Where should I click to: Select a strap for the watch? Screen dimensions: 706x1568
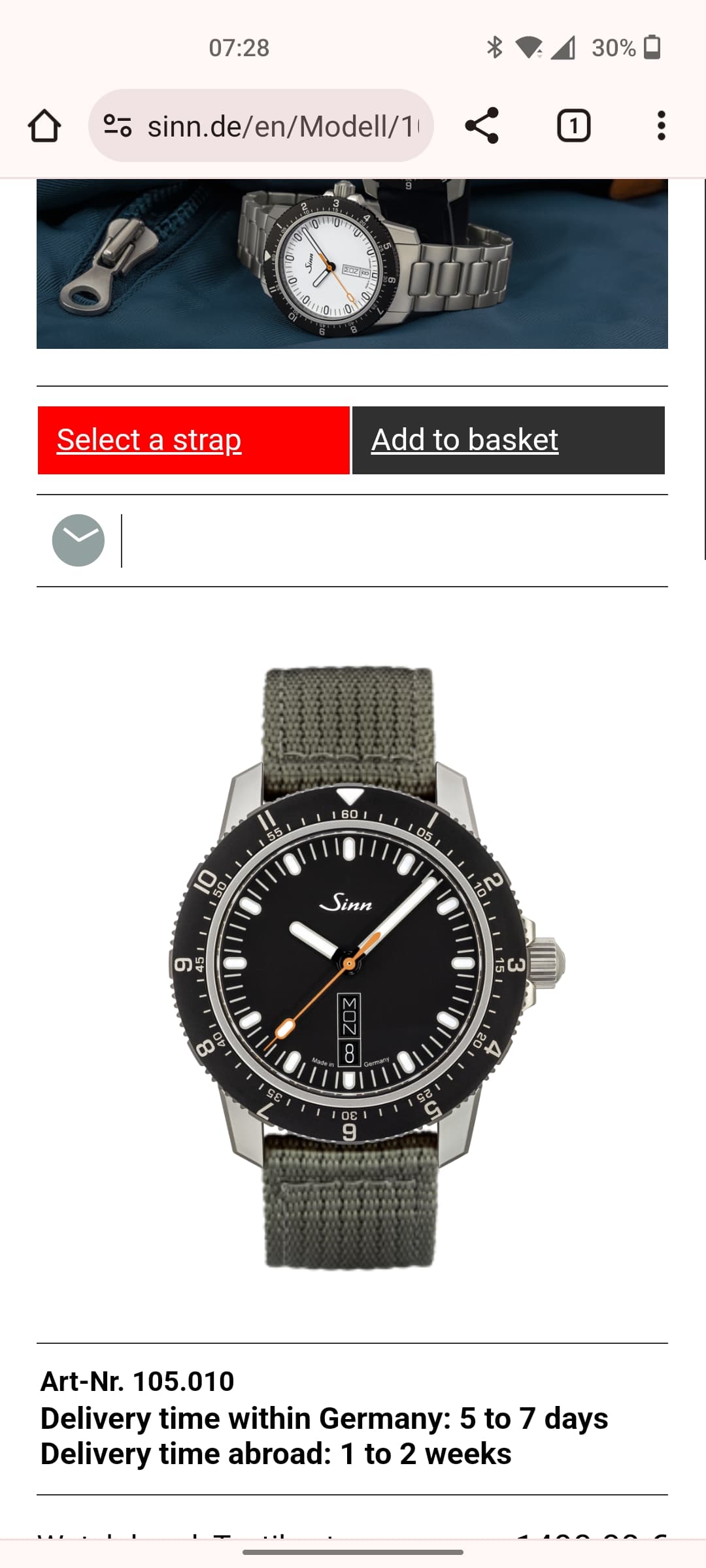pos(193,440)
